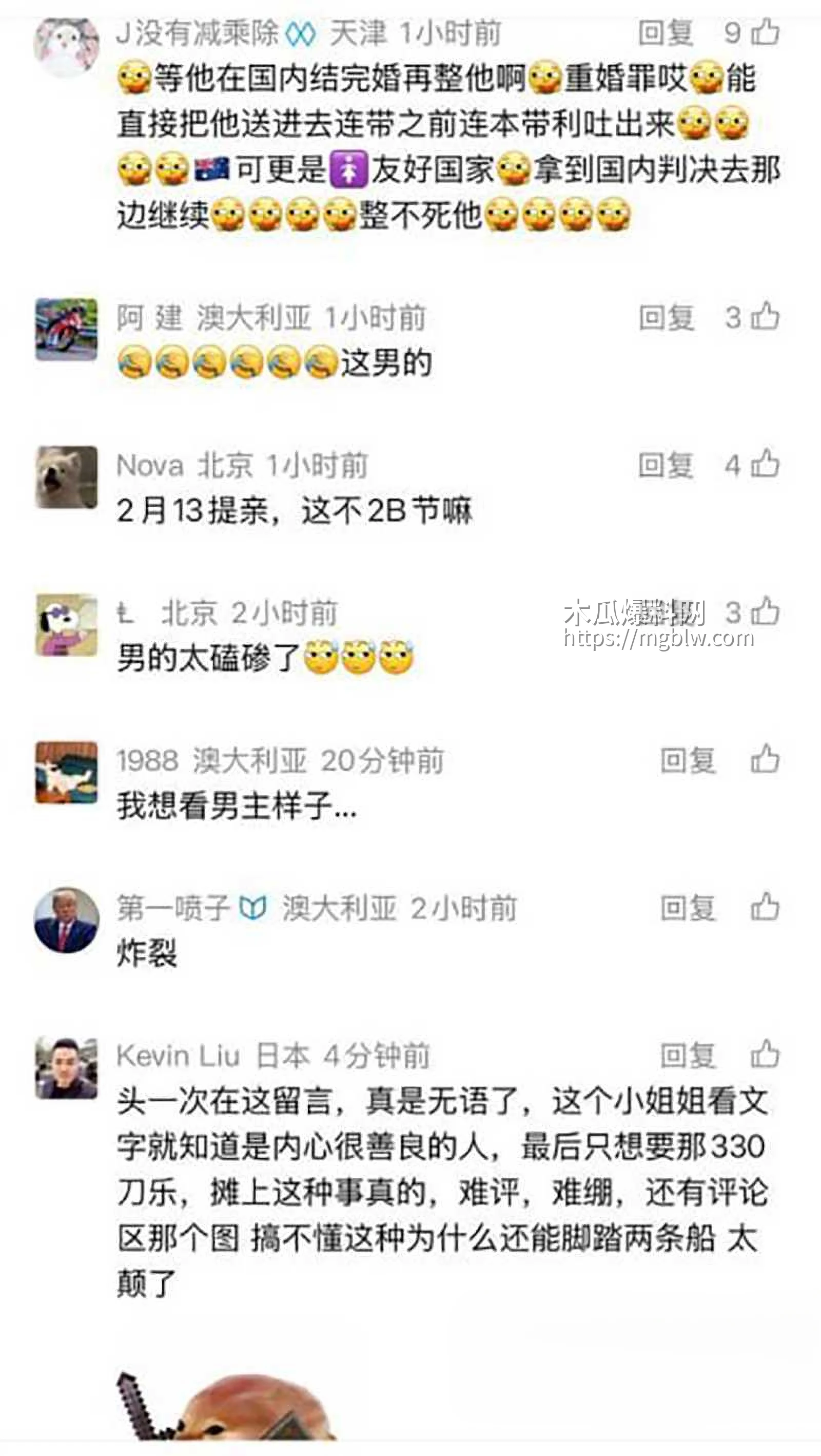Reply to J没有减乘除's comment
Screen dimensions: 821x1456
point(667,34)
